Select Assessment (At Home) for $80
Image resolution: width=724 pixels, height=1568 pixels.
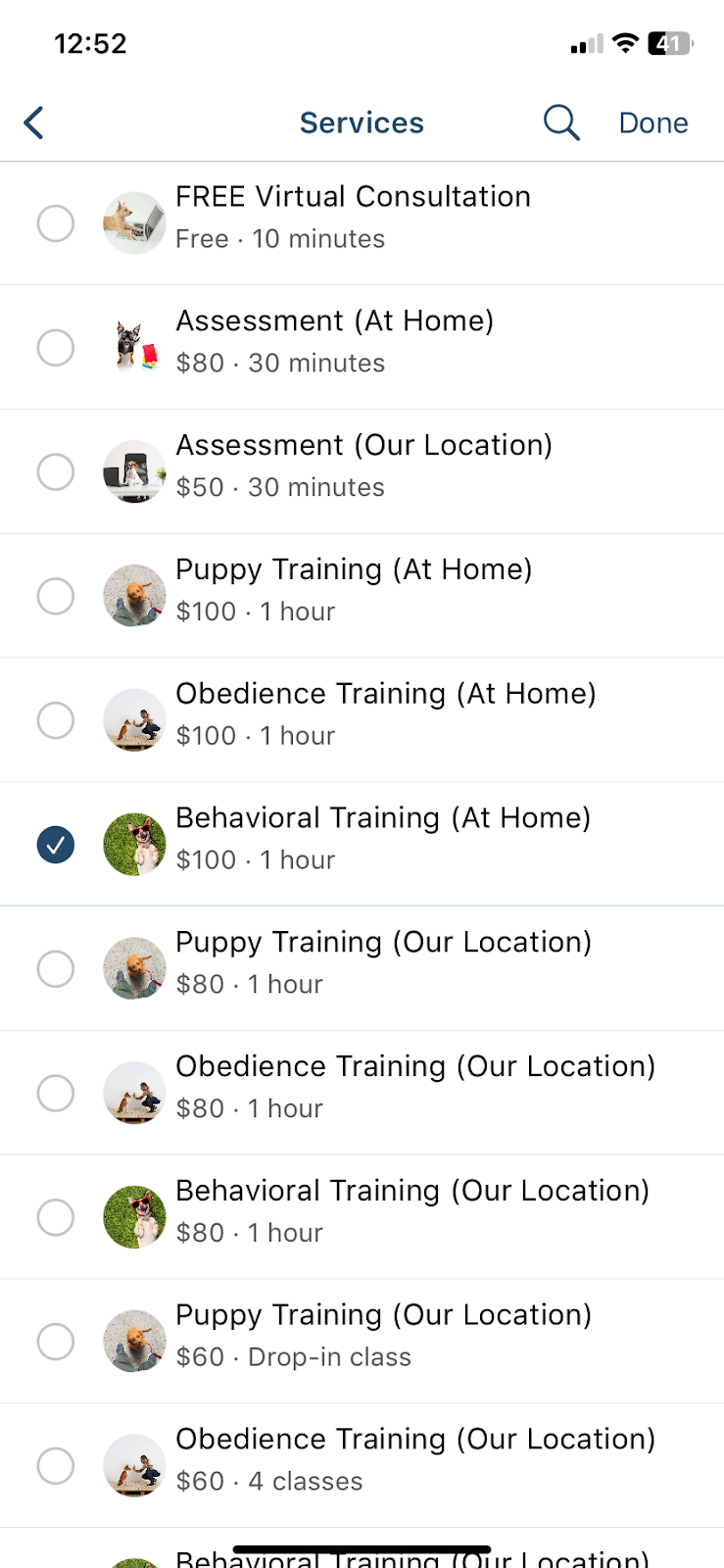point(362,348)
